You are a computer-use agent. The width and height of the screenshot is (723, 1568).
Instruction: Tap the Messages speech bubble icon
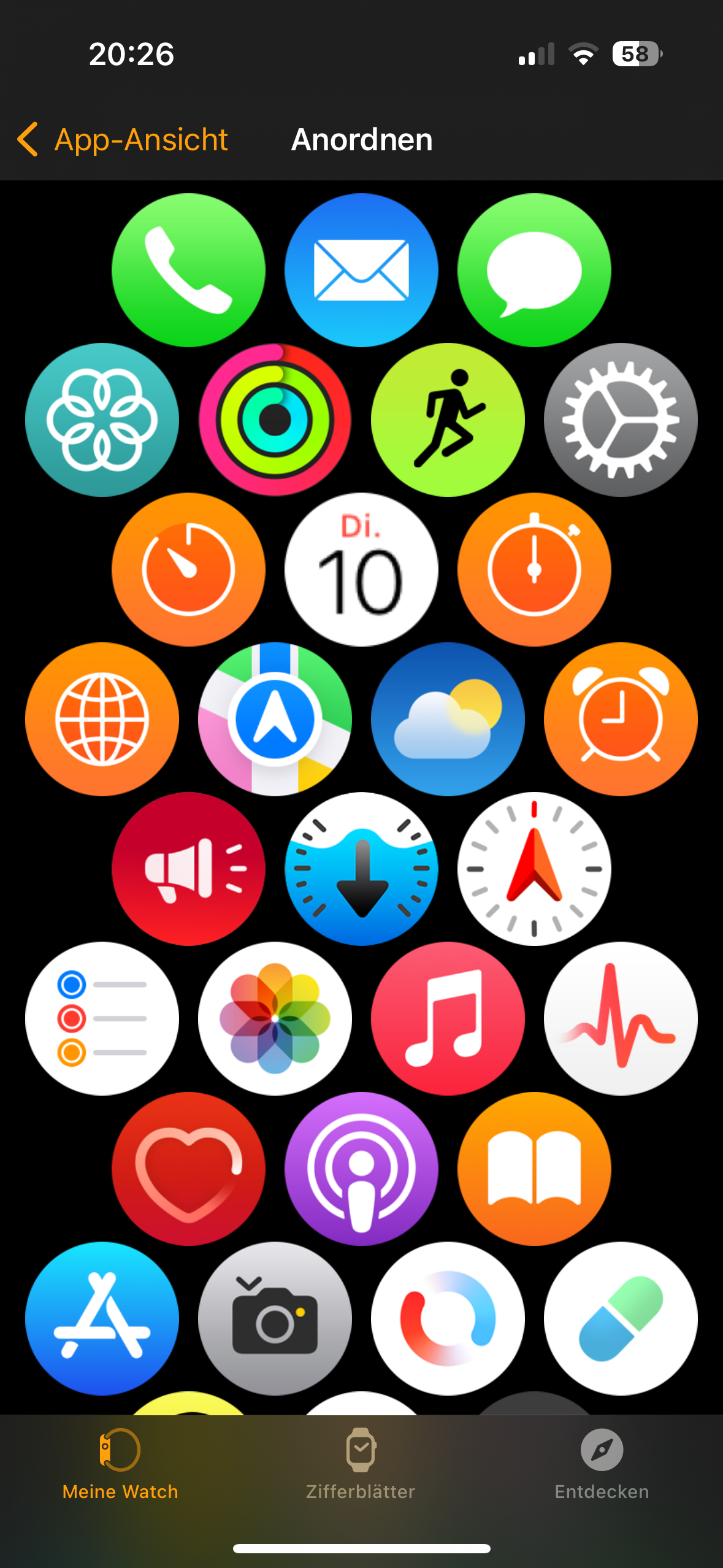[x=534, y=270]
